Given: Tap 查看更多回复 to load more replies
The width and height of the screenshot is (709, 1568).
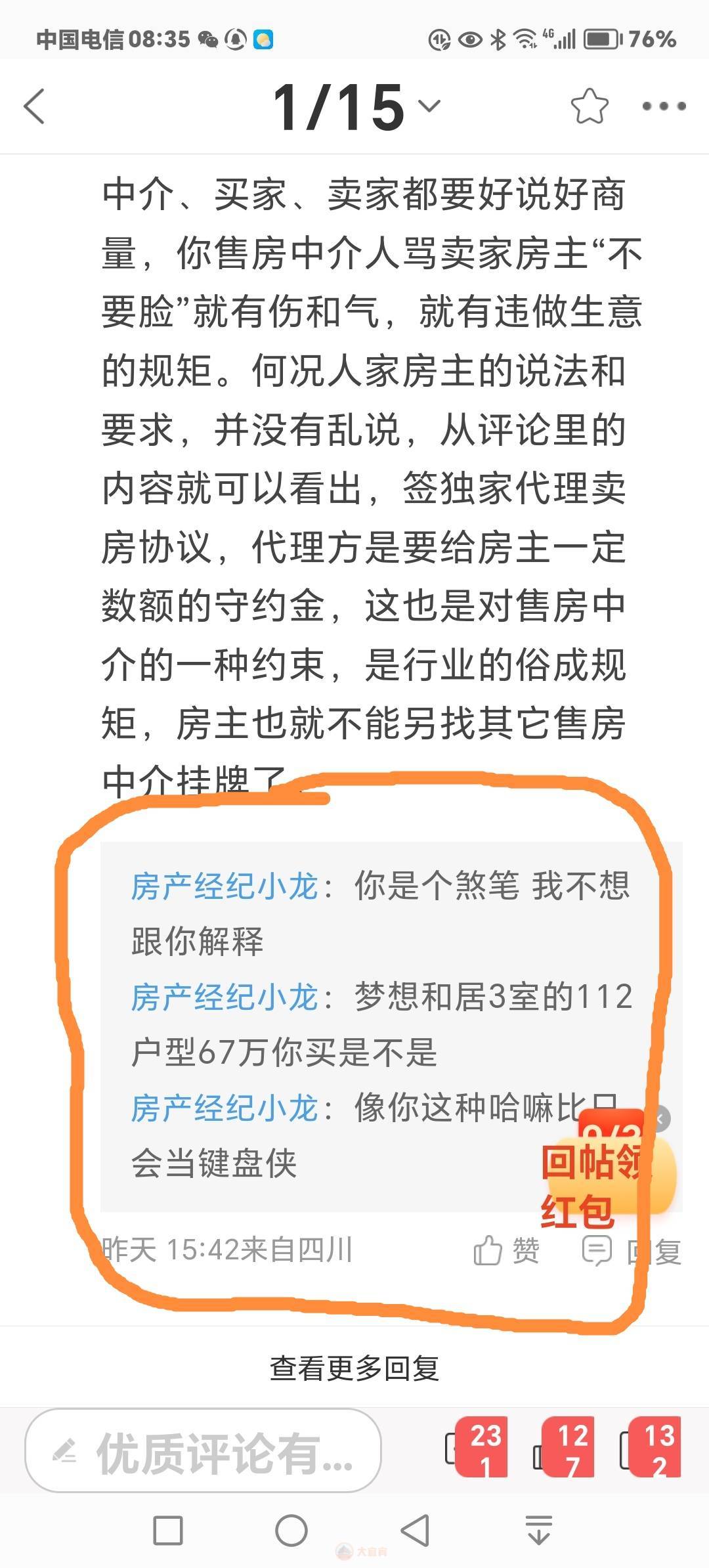Looking at the screenshot, I should [354, 1368].
